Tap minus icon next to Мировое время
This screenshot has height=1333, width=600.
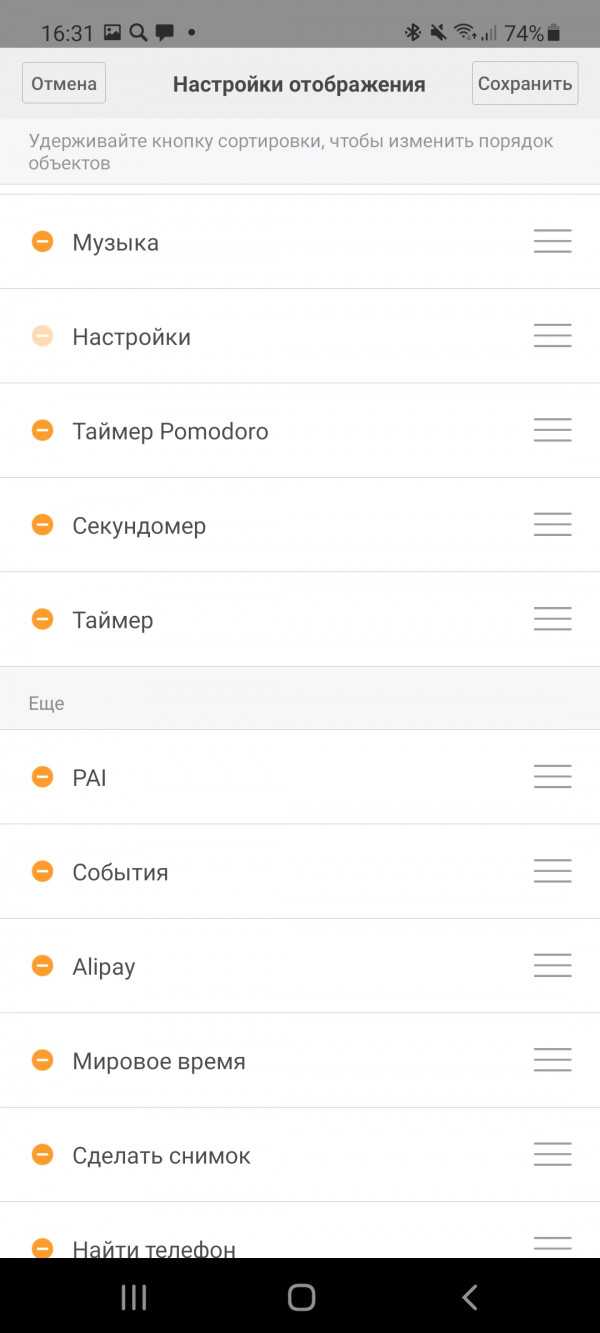click(42, 1060)
